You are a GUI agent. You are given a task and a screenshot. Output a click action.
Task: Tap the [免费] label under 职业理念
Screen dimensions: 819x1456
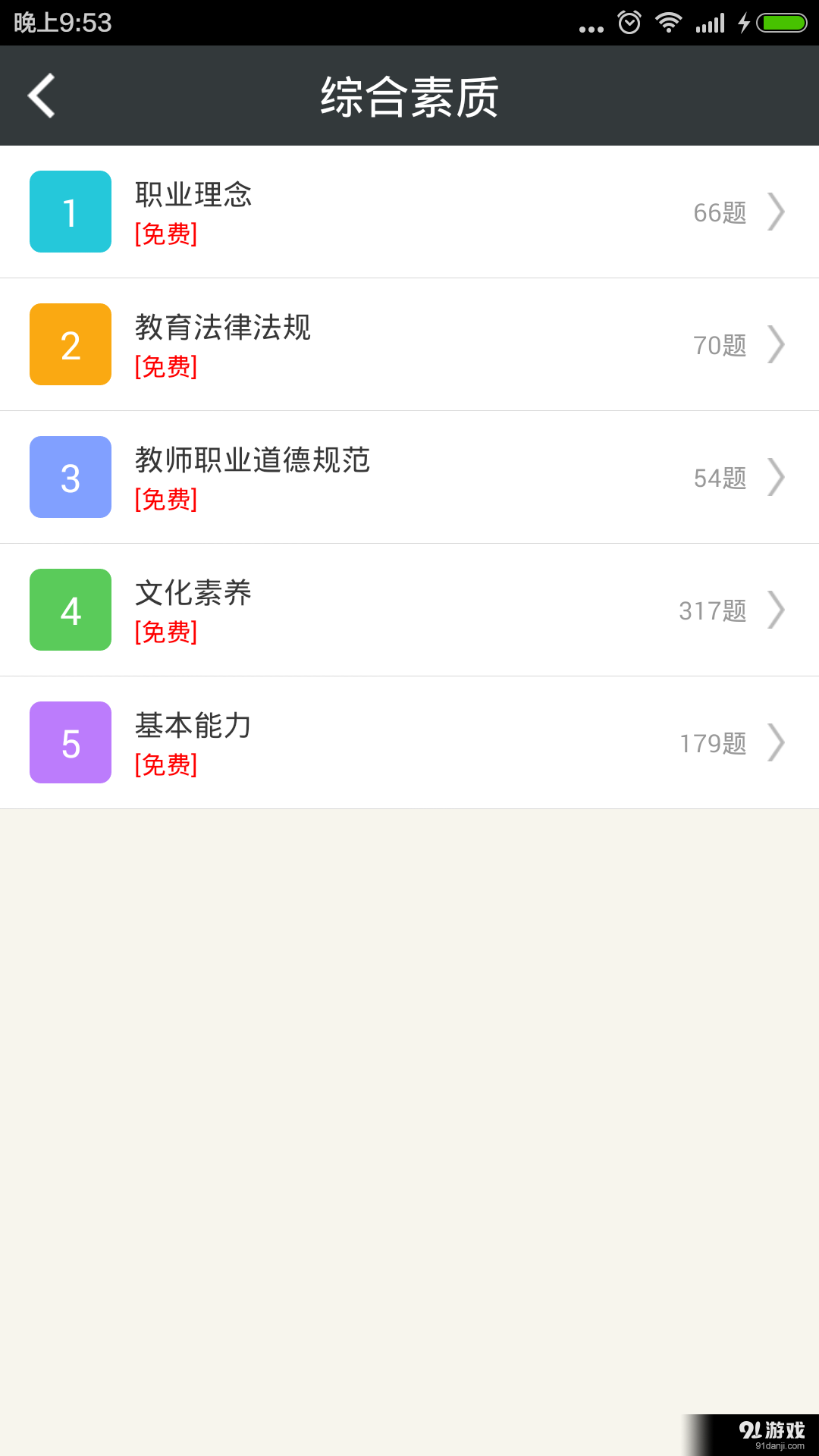165,235
